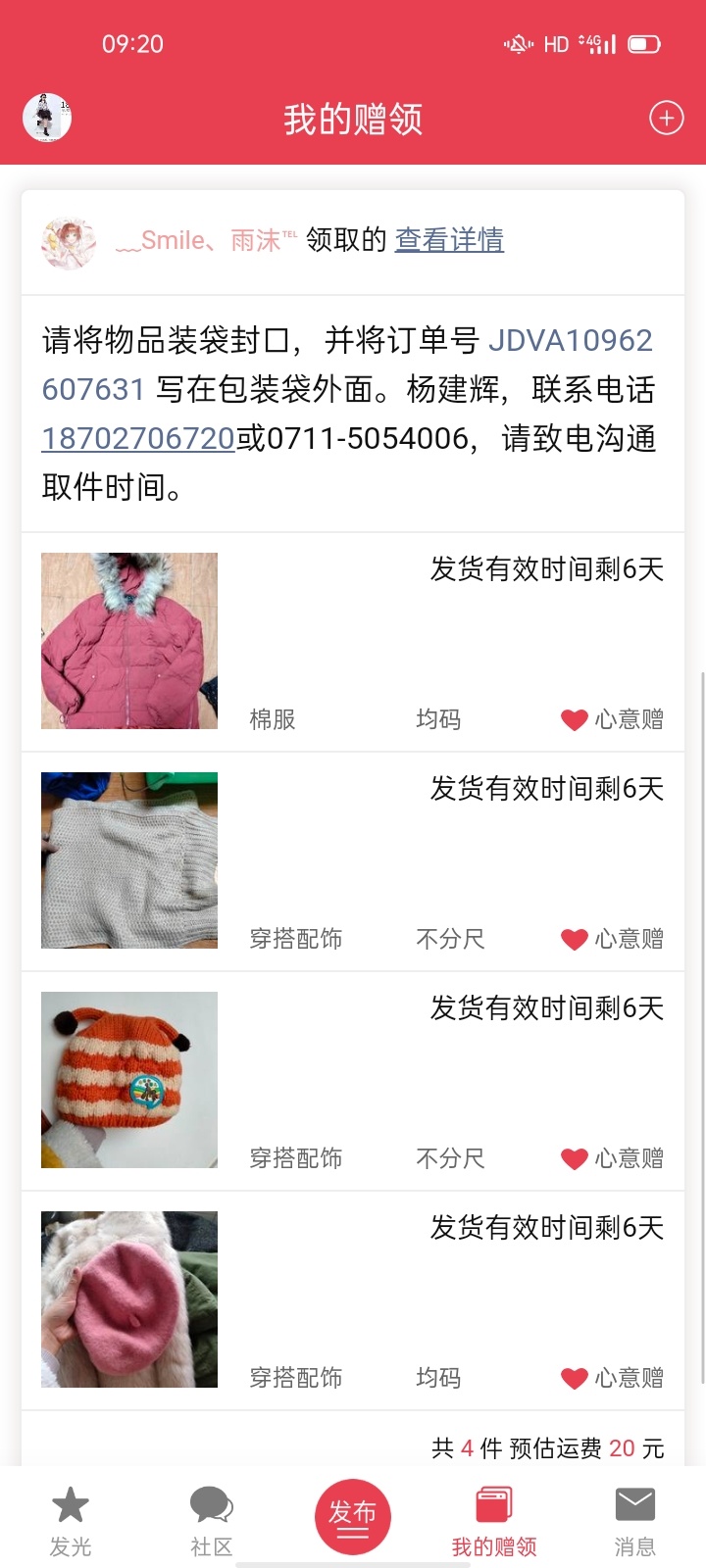Switch to the 发光 tab

[71, 1520]
